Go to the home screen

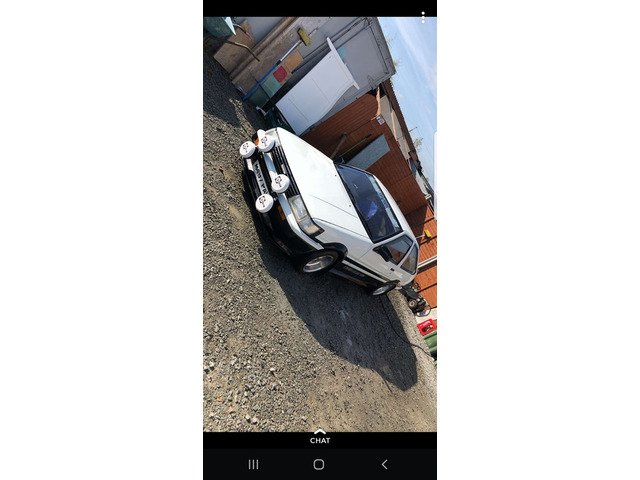click(x=319, y=464)
